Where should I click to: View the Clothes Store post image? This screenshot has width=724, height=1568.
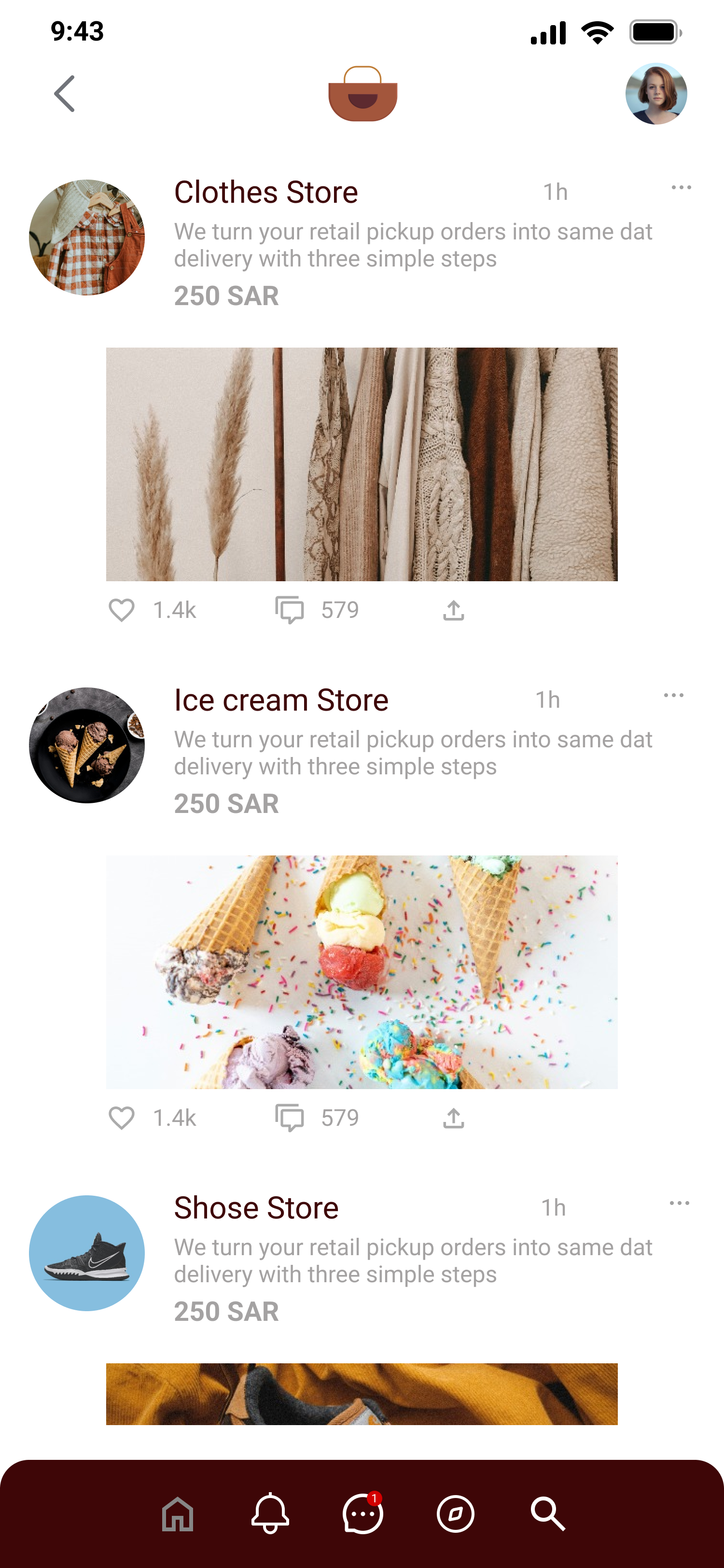click(362, 464)
